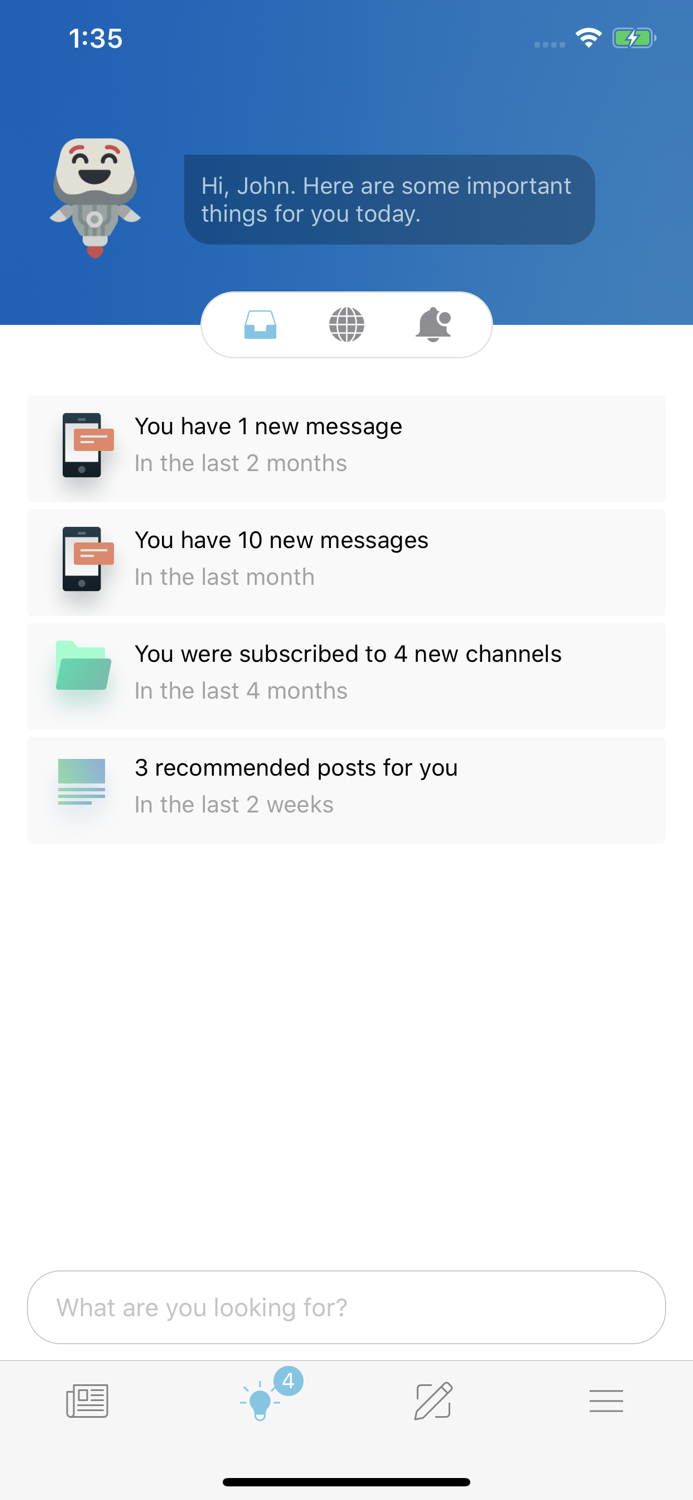Open the compose pencil tab
Viewport: 693px width, 1500px height.
(433, 1401)
